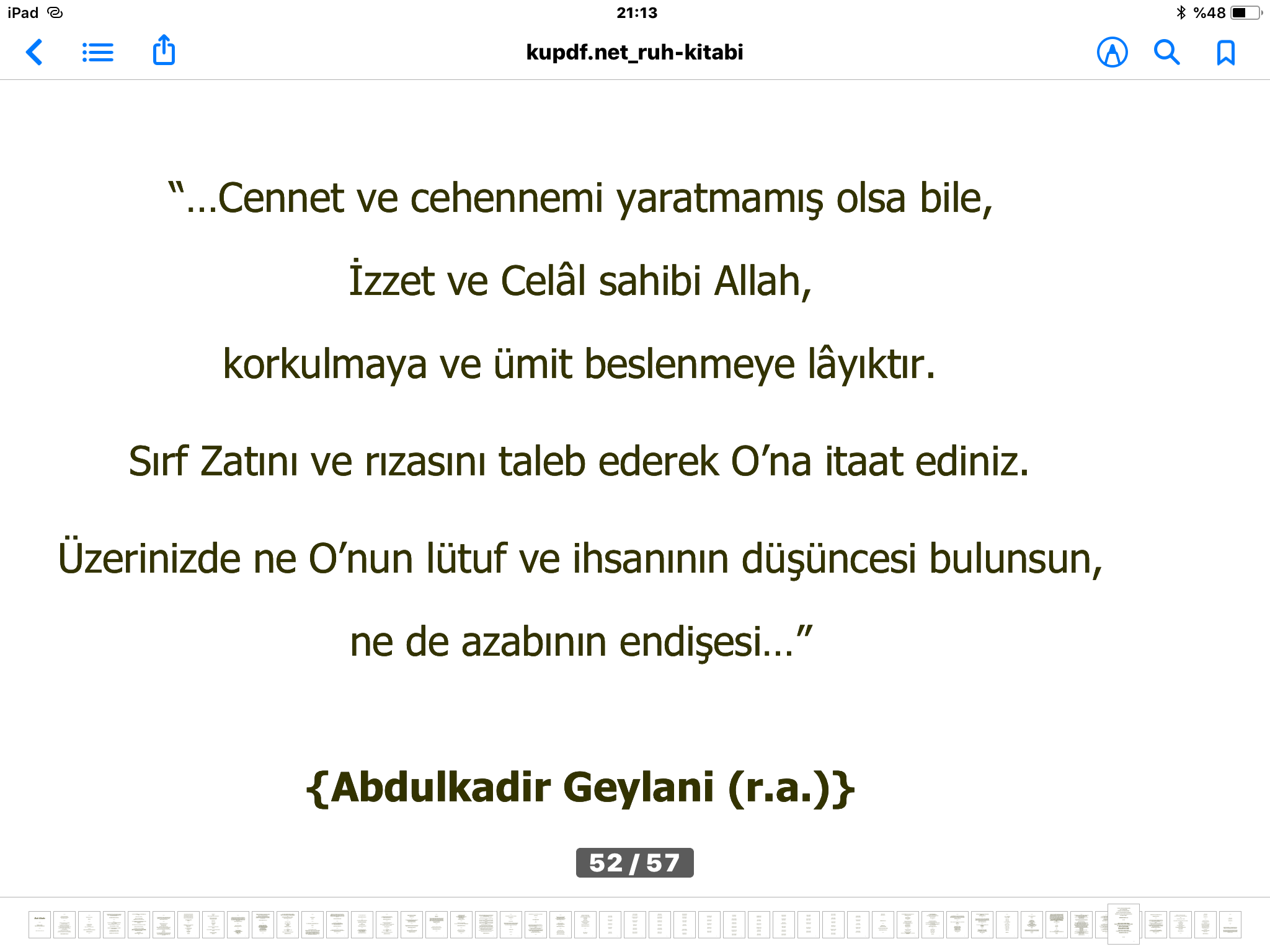Image resolution: width=1270 pixels, height=952 pixels.
Task: Go back to the library
Action: pos(34,52)
